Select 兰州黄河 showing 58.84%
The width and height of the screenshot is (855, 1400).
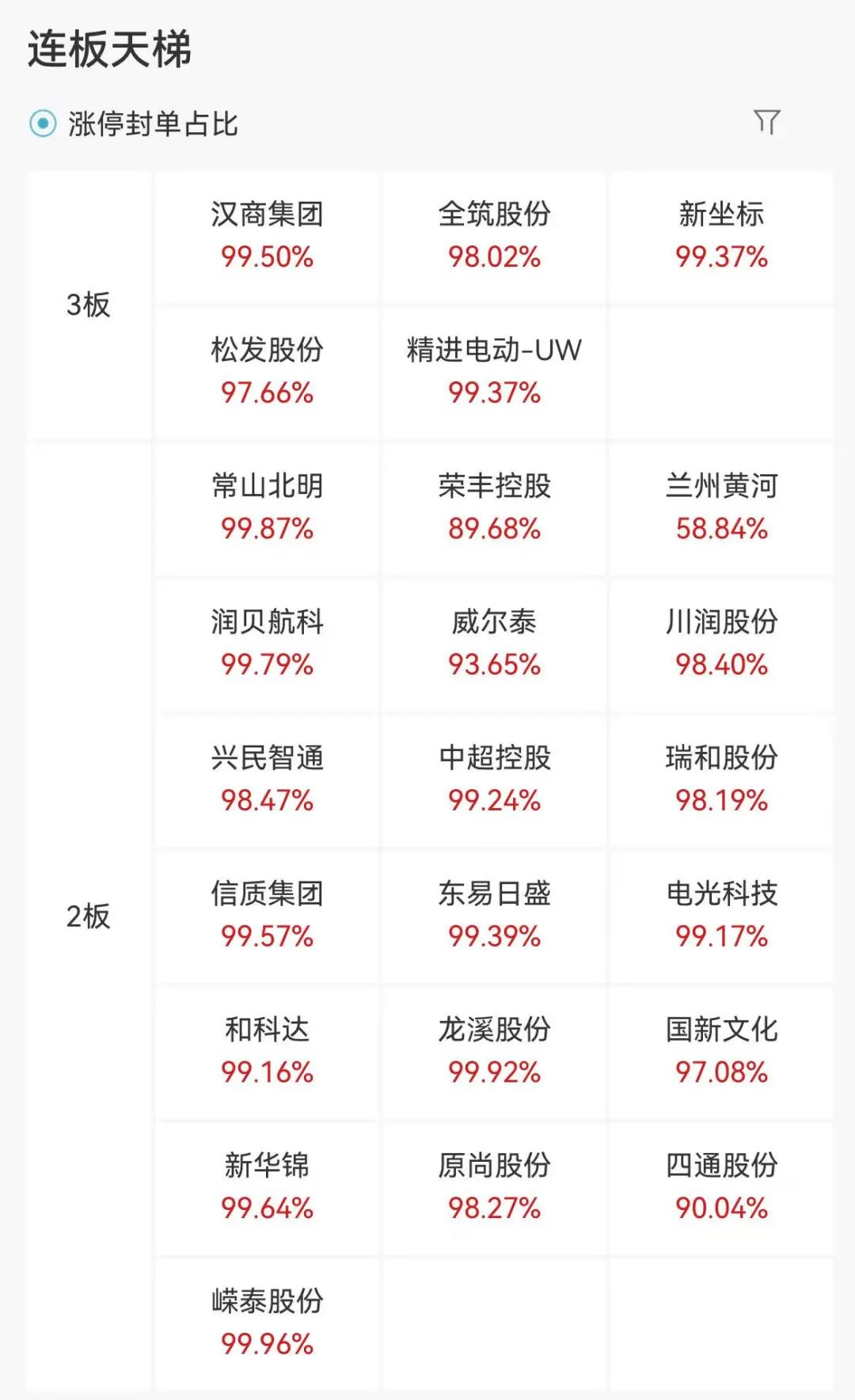[720, 507]
